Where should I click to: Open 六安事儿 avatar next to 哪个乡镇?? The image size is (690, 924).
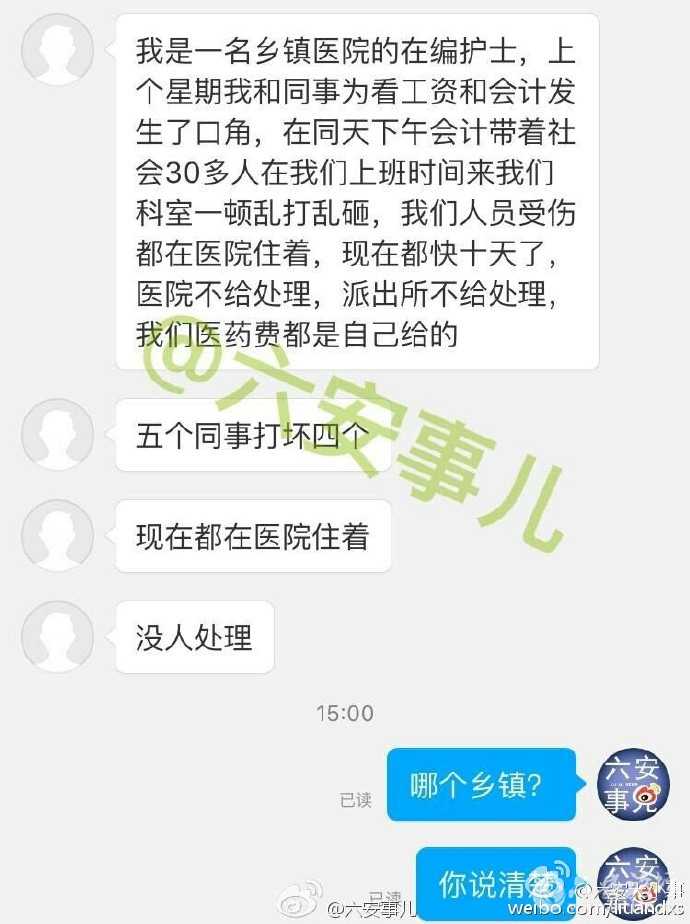633,783
